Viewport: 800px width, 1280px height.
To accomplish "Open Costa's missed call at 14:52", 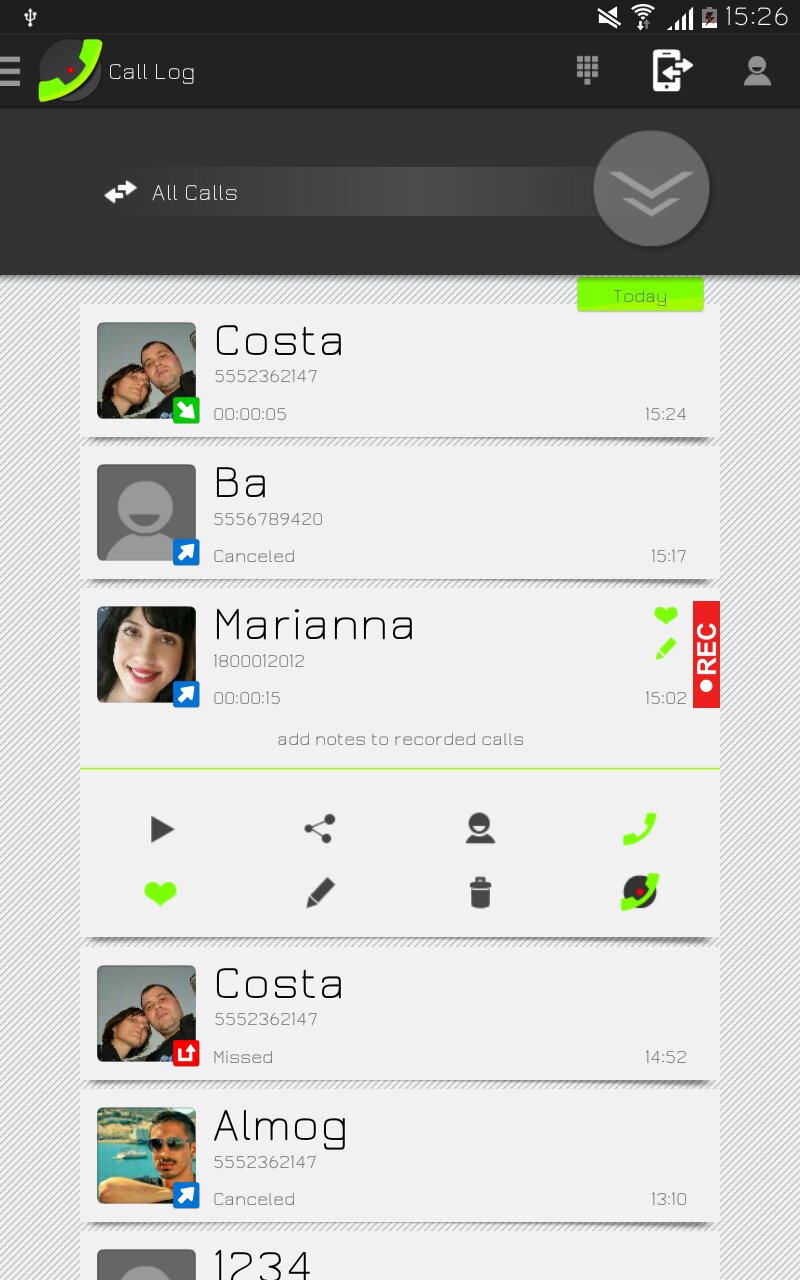I will tap(400, 1013).
